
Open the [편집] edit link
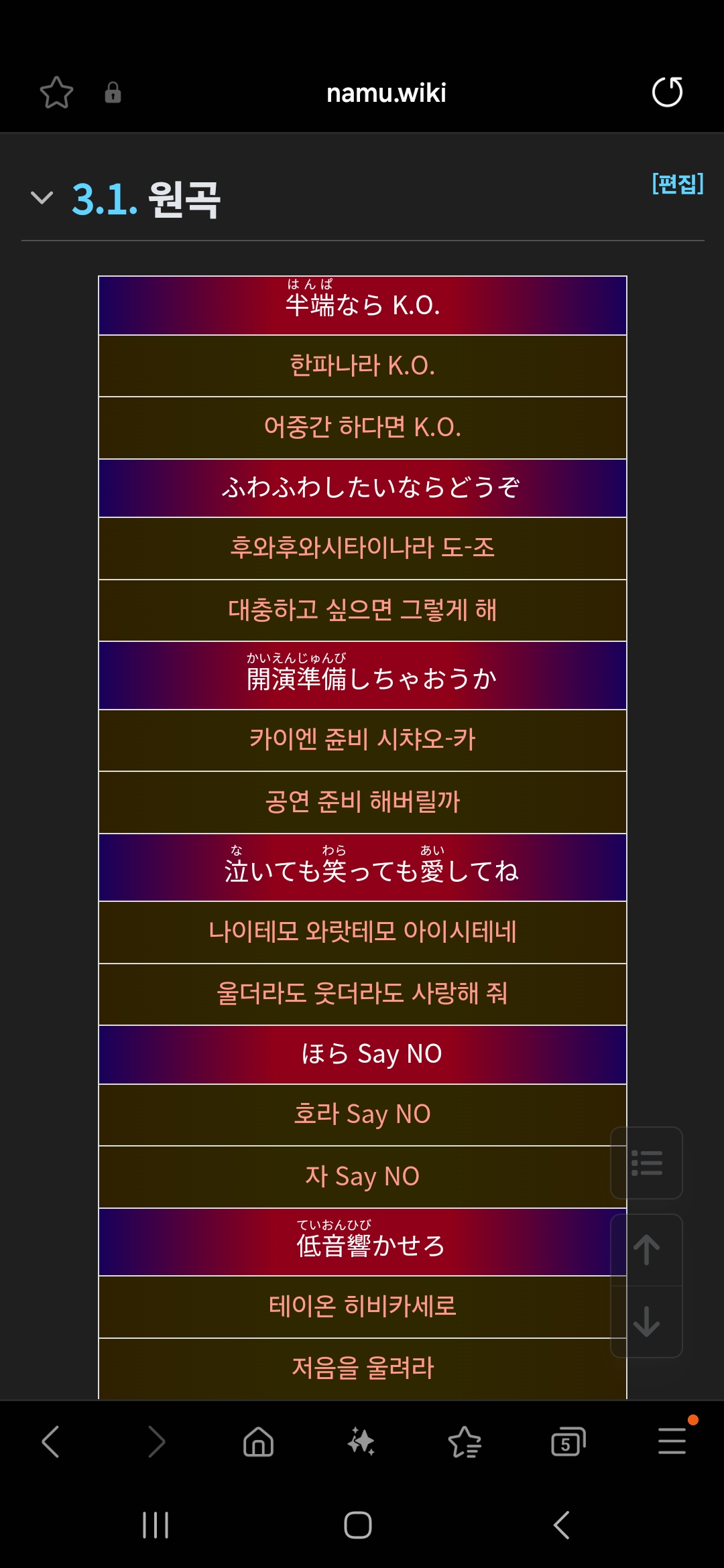click(678, 184)
